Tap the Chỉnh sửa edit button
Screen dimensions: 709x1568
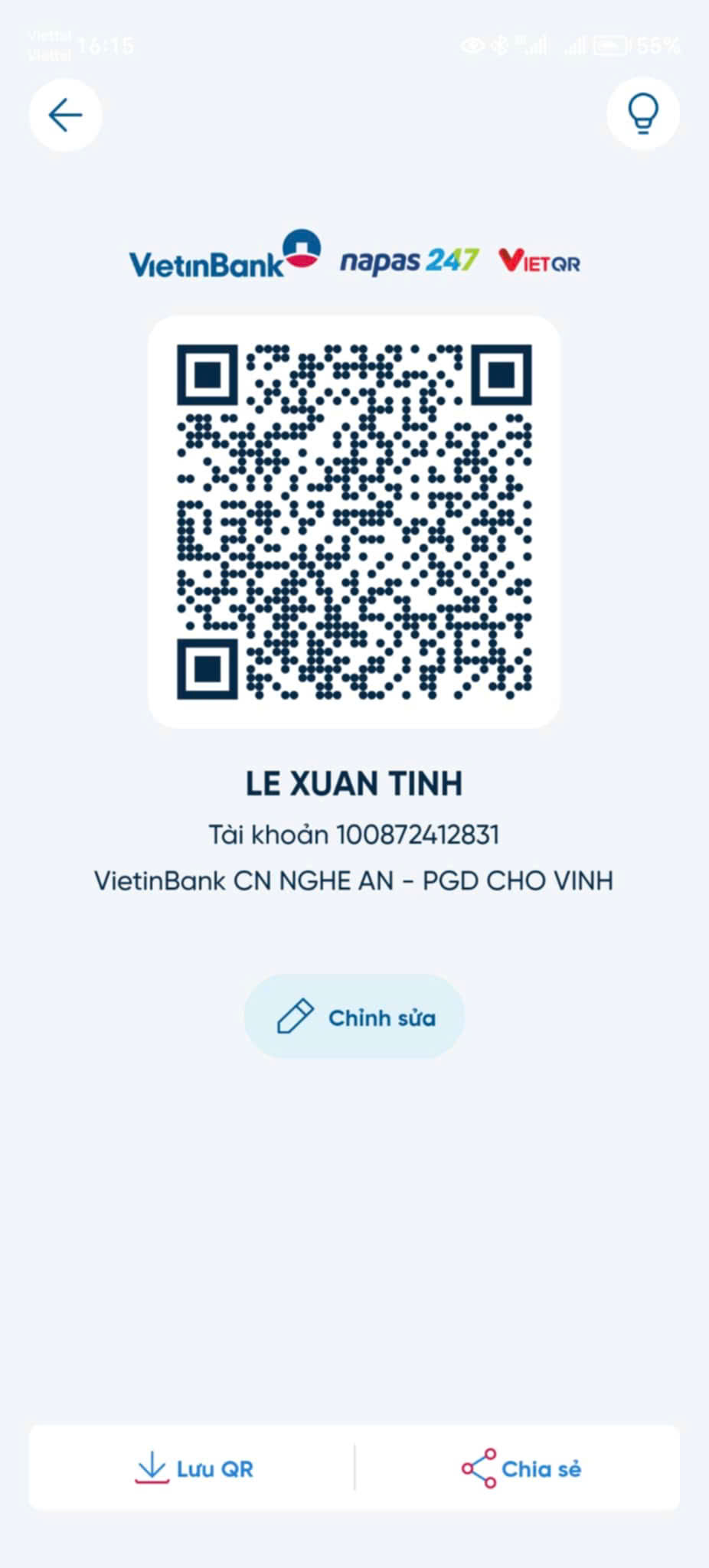[354, 1017]
